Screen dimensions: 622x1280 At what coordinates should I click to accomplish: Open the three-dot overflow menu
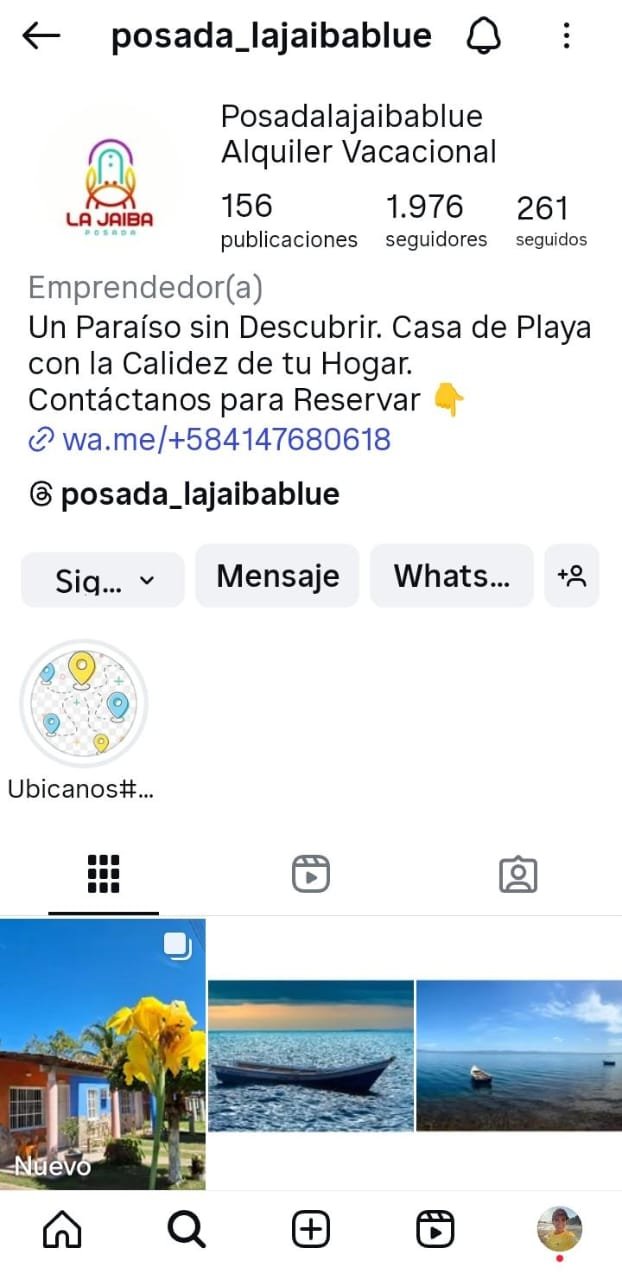coord(566,37)
